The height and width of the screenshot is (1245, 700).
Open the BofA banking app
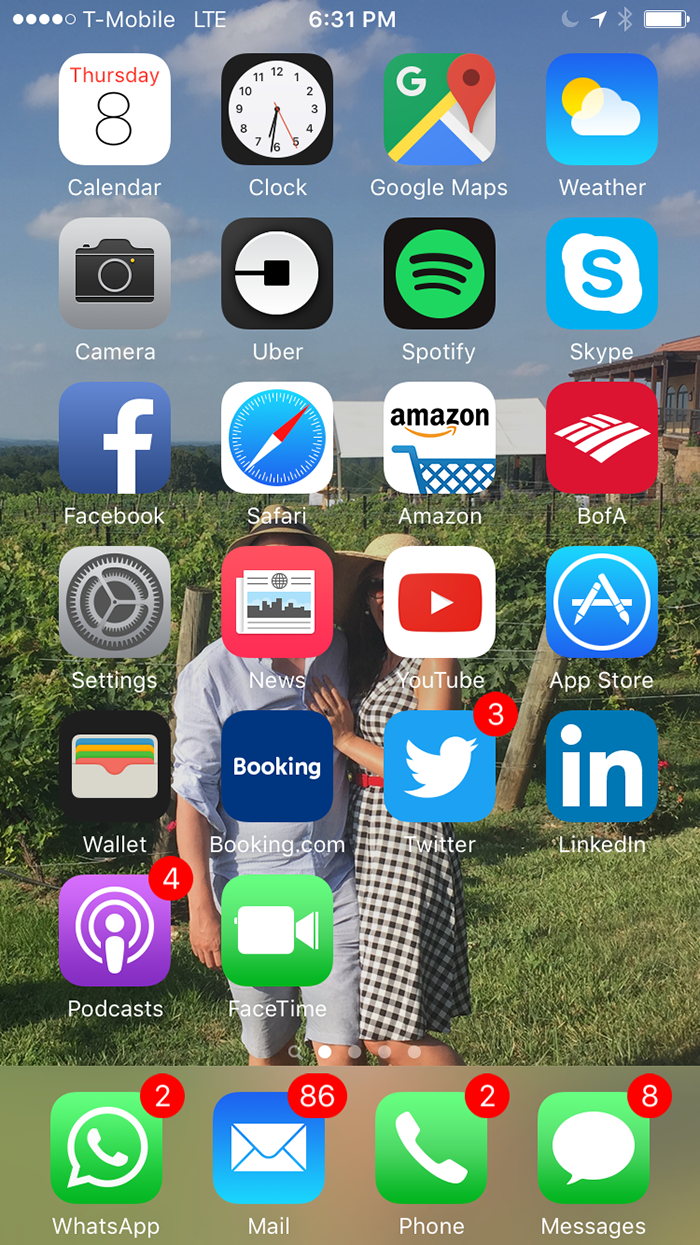tap(602, 437)
